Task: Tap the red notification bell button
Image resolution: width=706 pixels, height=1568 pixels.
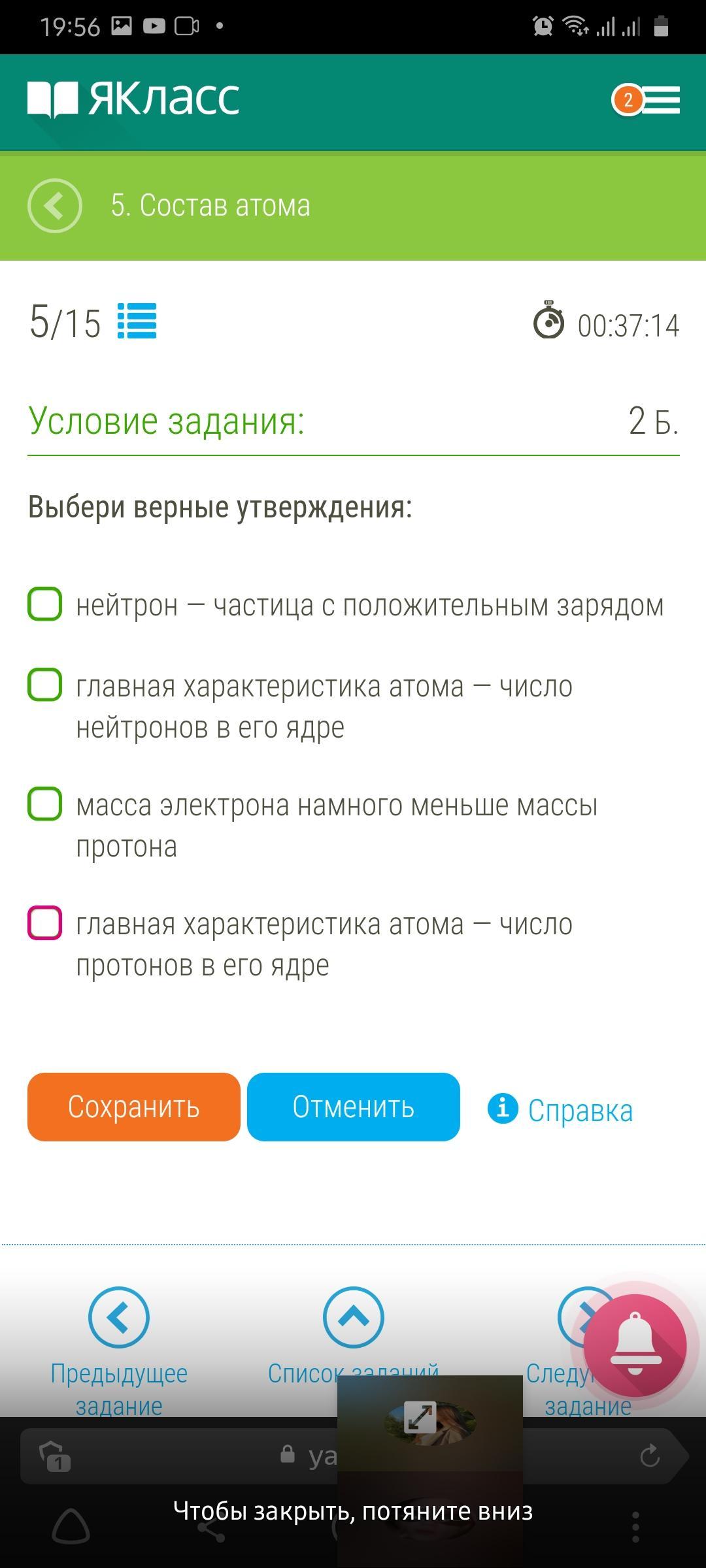Action: coord(635,1345)
